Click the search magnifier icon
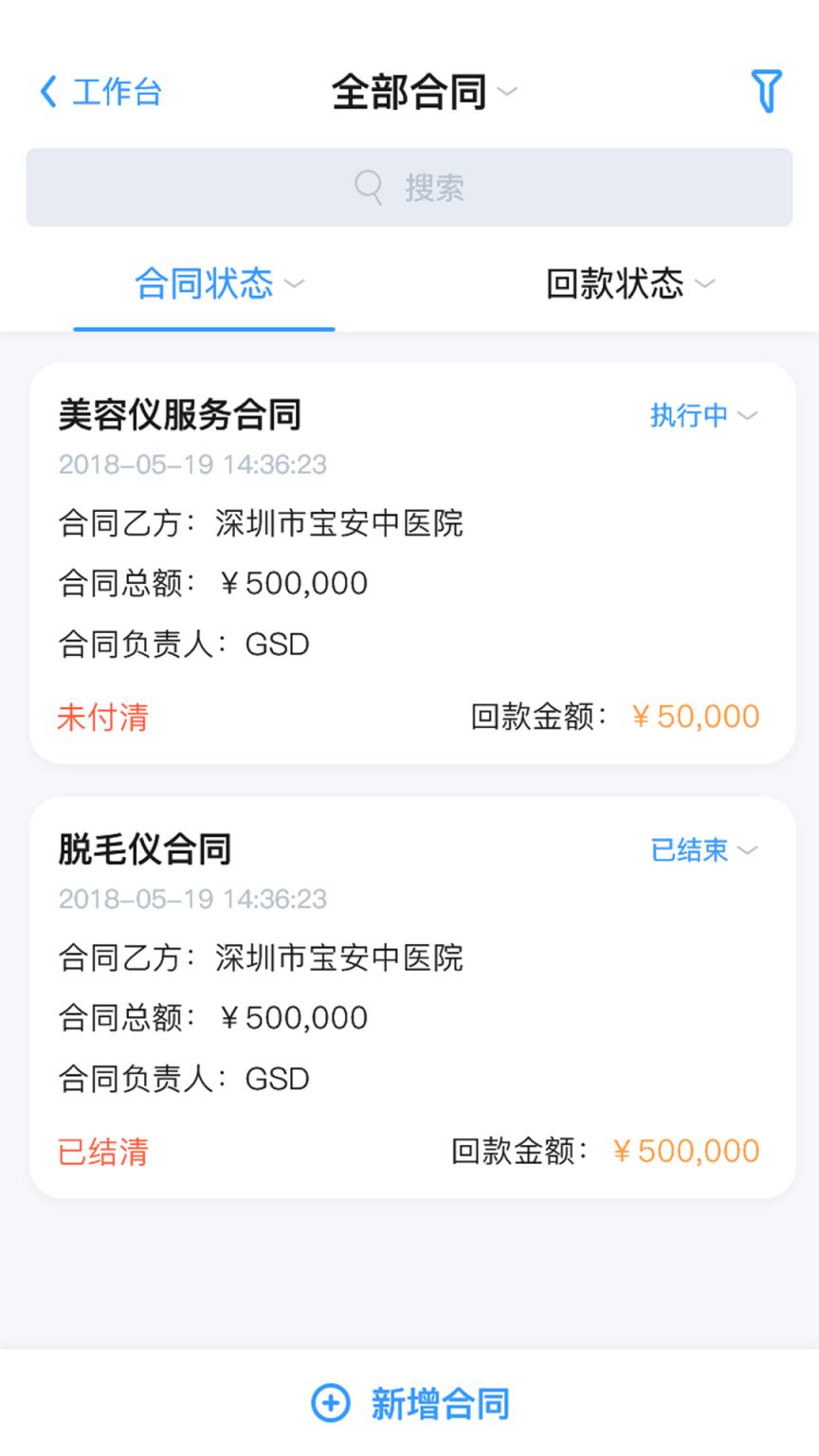This screenshot has width=819, height=1456. [368, 187]
